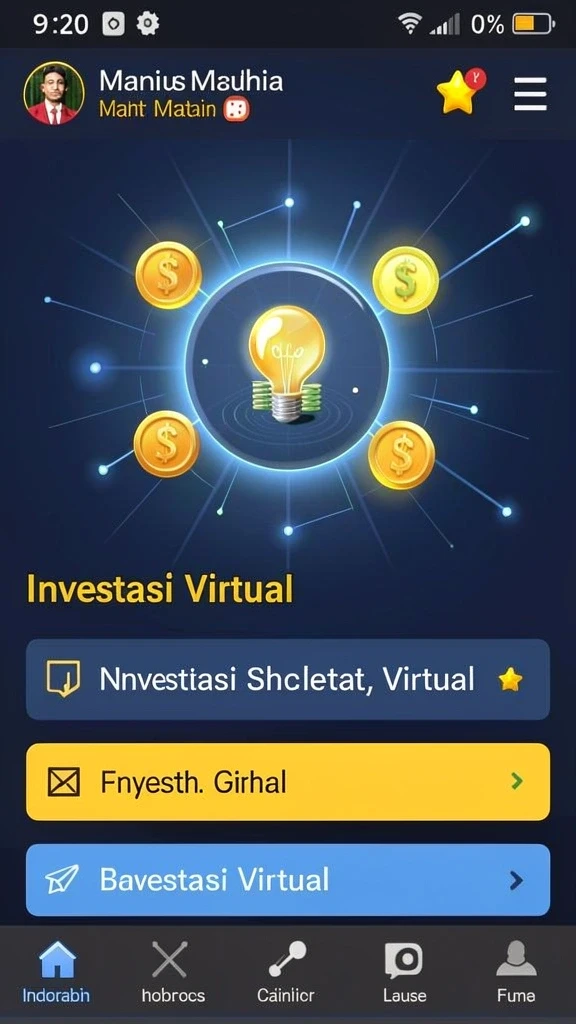Select the yellow Fnyesth. Girhal button
The image size is (576, 1024).
[x=287, y=782]
